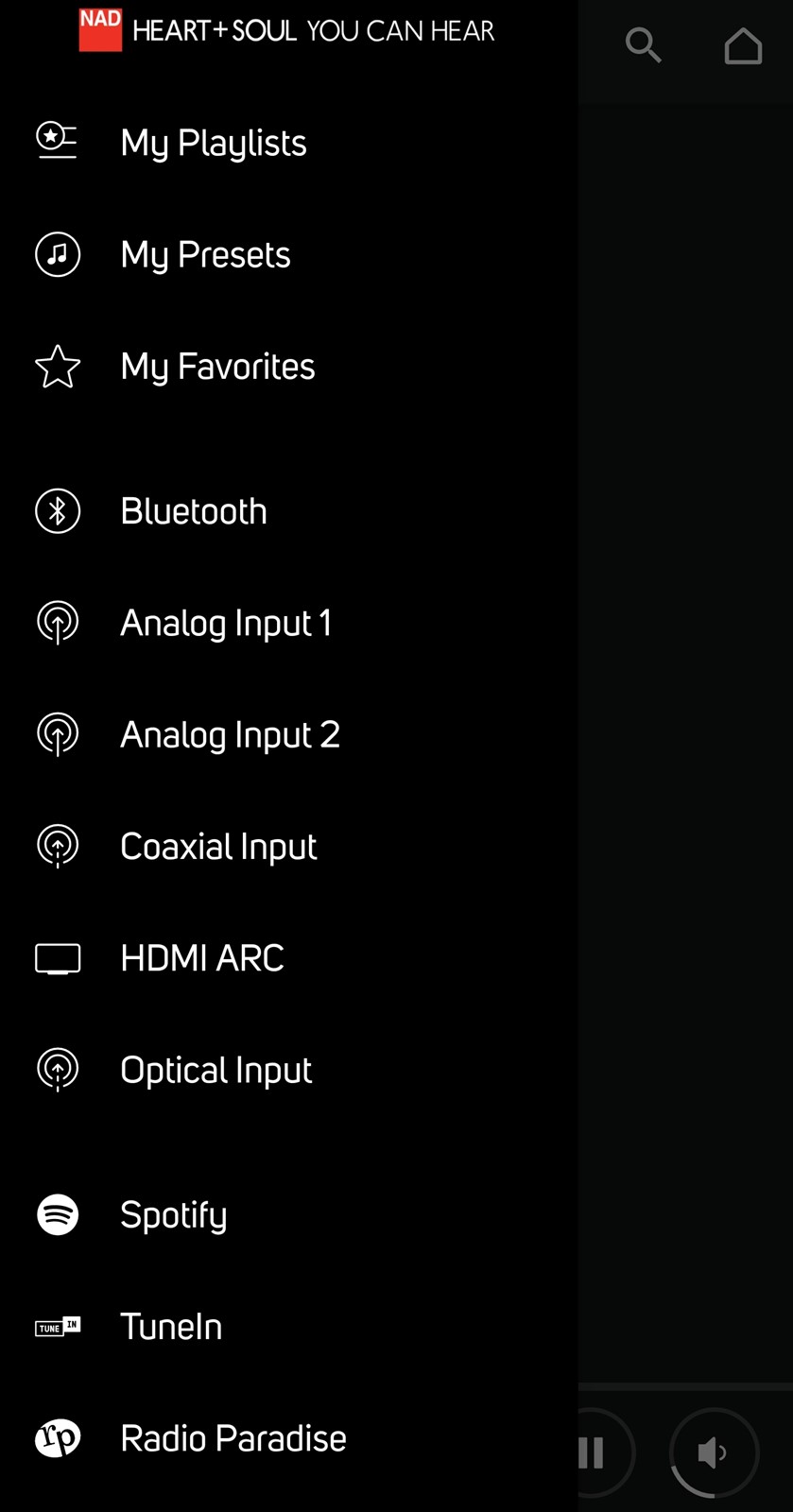The height and width of the screenshot is (1512, 793).
Task: Select Coaxial Input
Action: (x=288, y=846)
